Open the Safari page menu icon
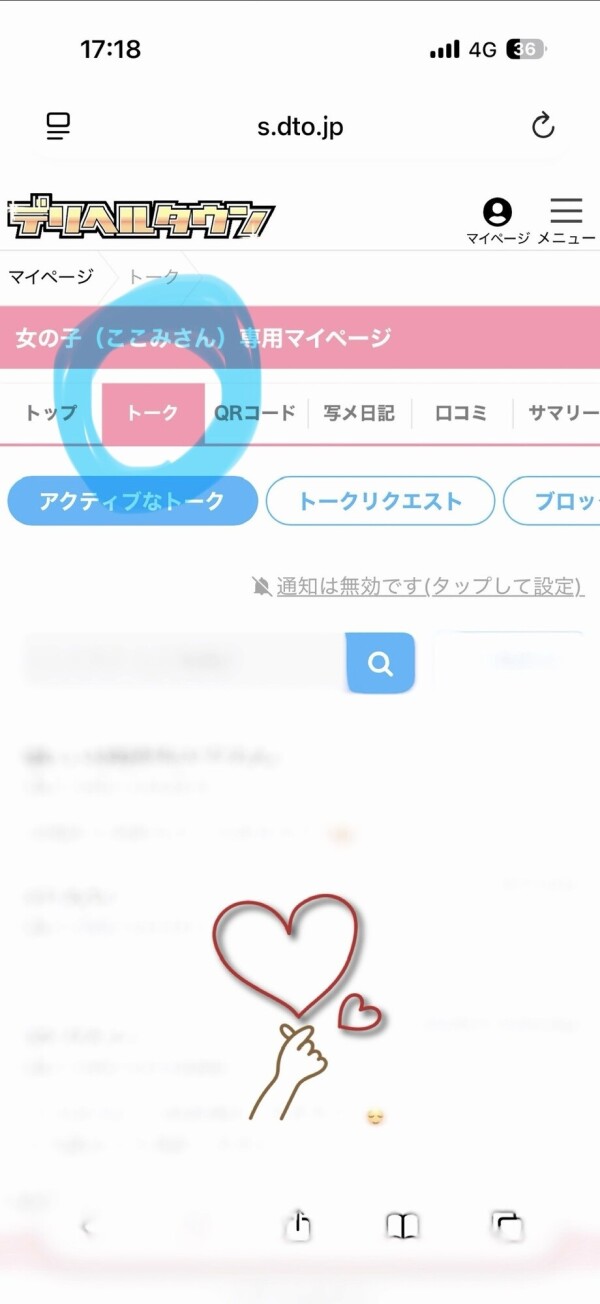 (x=59, y=126)
